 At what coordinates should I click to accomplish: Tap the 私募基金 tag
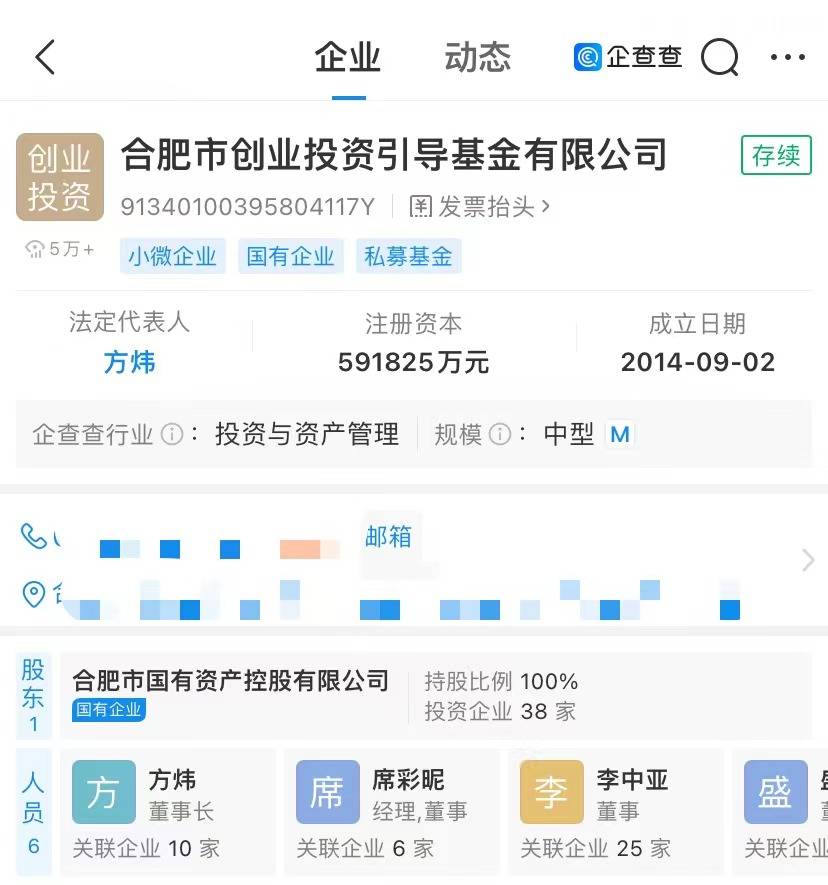coord(408,257)
